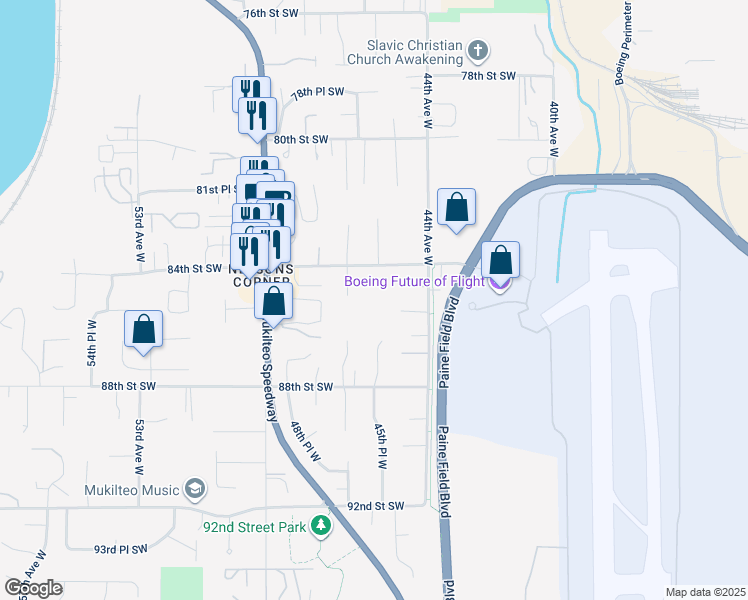Open the shopping marker below Nelsons Corner
The image size is (748, 600).
[x=273, y=302]
